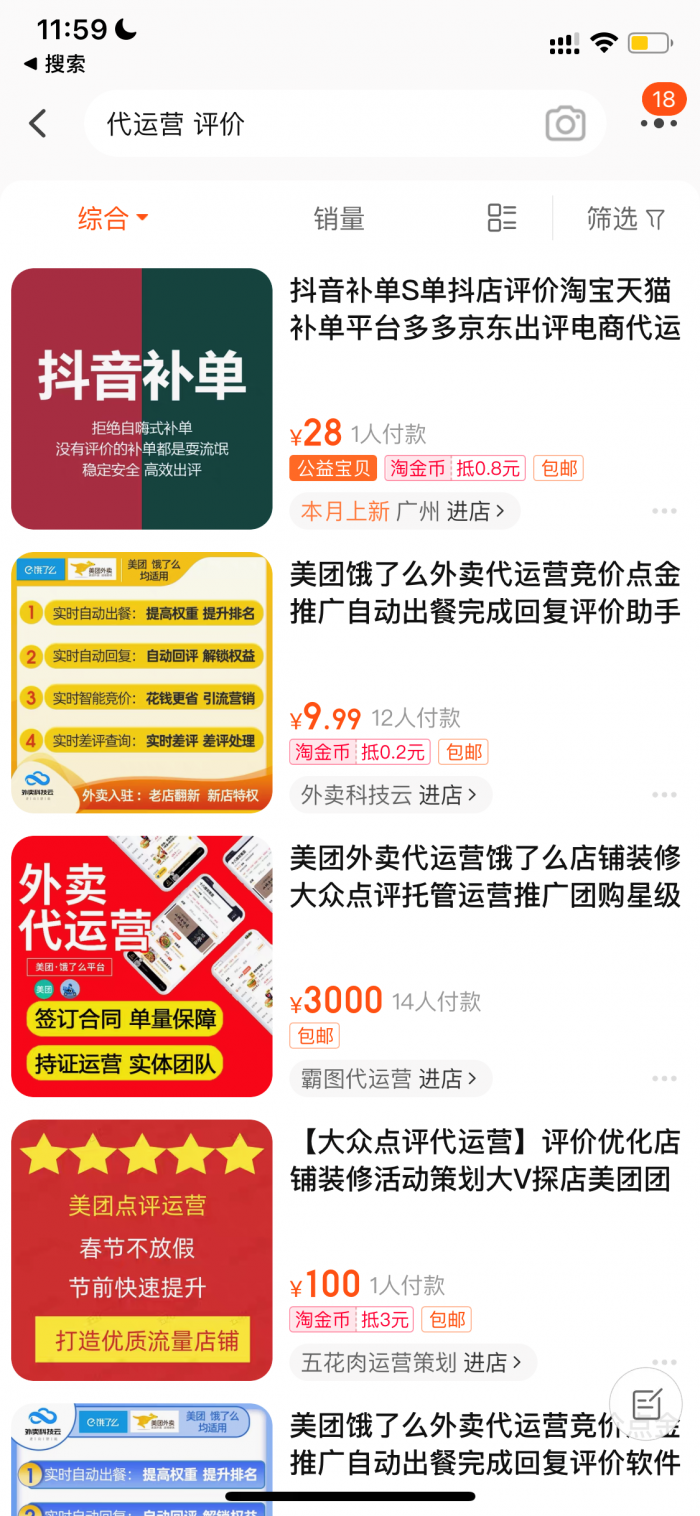The width and height of the screenshot is (700, 1516).
Task: Open camera image search
Action: 565,124
